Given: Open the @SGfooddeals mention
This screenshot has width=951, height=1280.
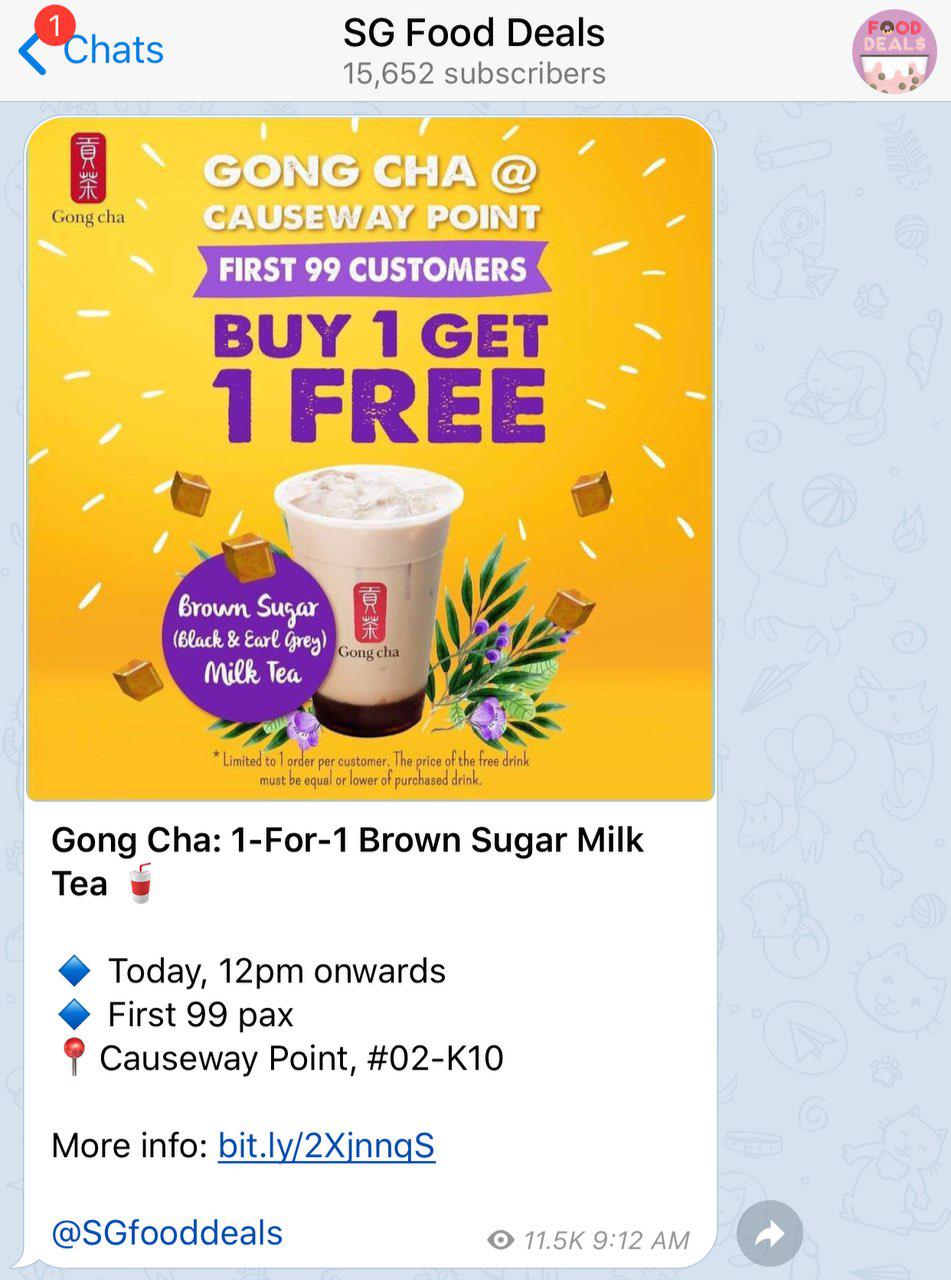Looking at the screenshot, I should click(167, 1232).
